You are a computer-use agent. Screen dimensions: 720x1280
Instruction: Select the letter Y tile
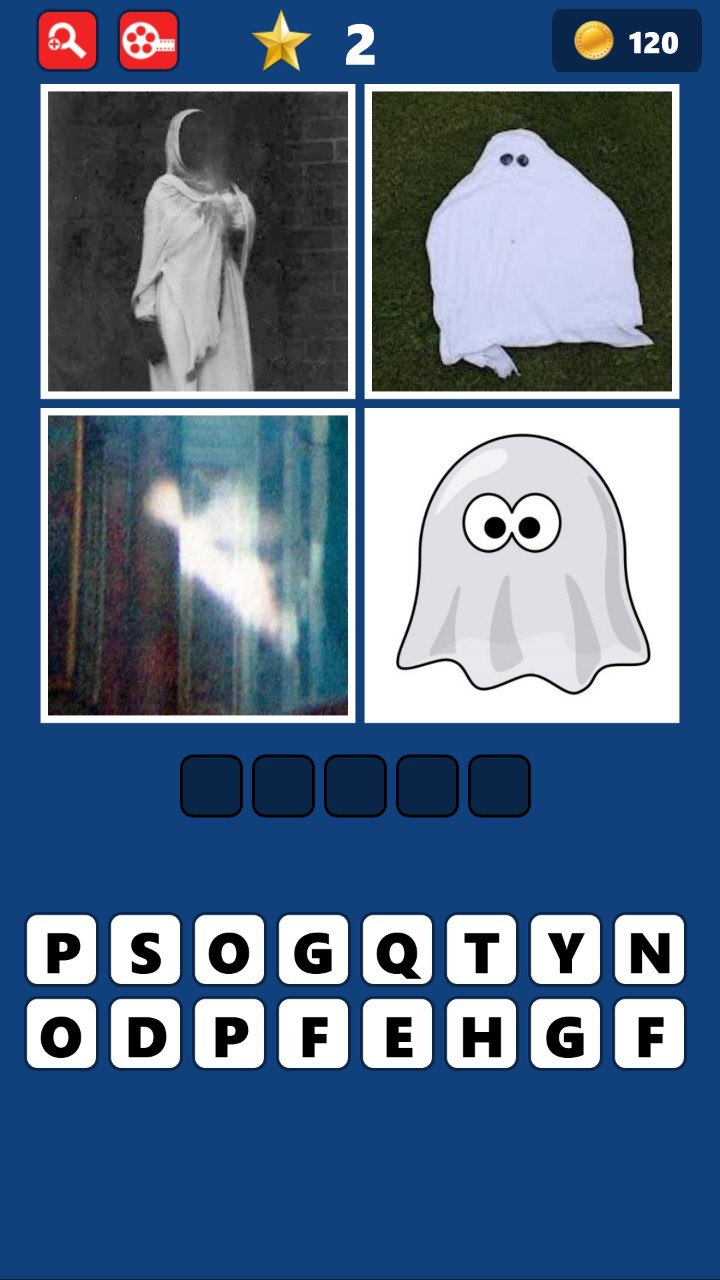tap(565, 950)
